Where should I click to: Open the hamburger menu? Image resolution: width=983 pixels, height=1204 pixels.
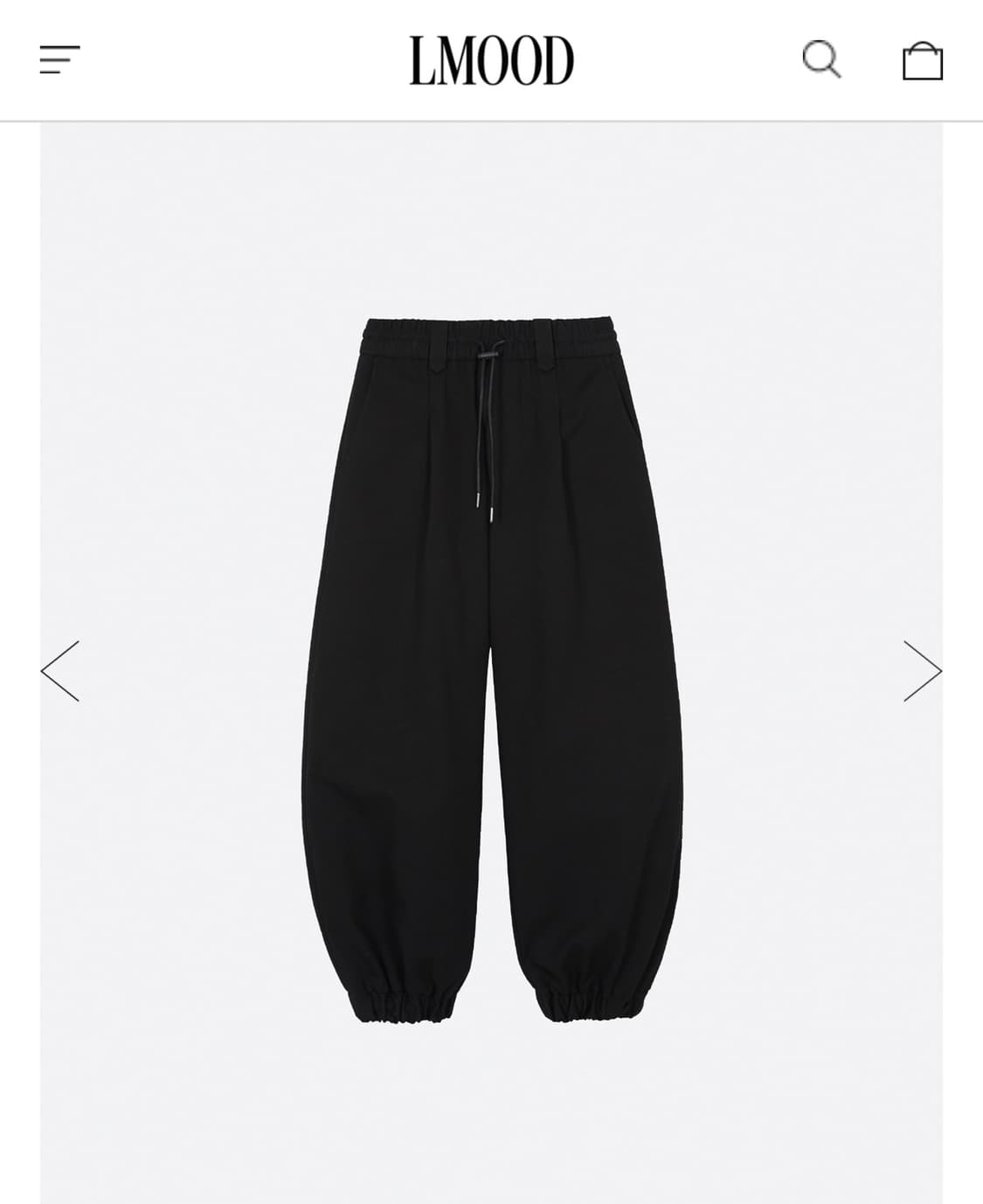pyautogui.click(x=59, y=60)
